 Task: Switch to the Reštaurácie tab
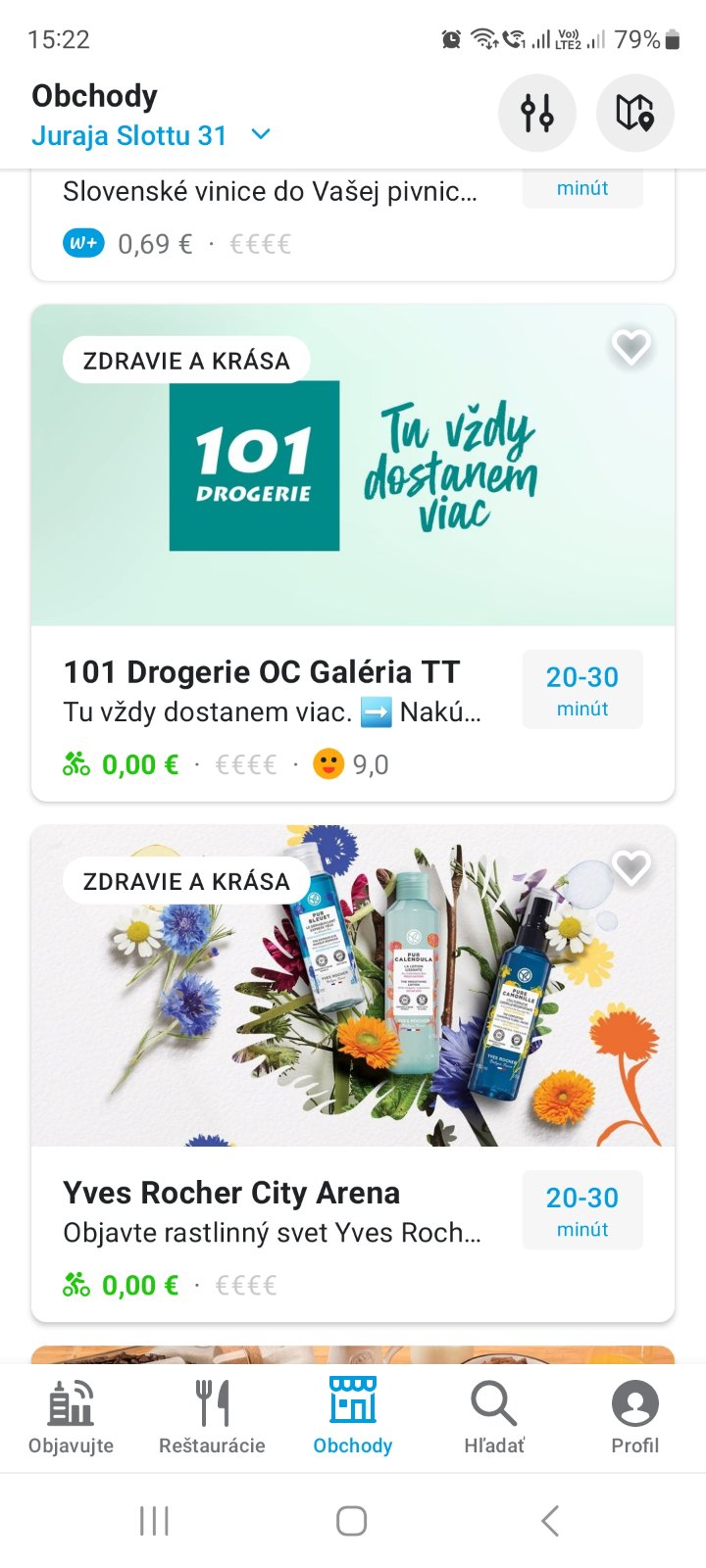(x=212, y=1416)
